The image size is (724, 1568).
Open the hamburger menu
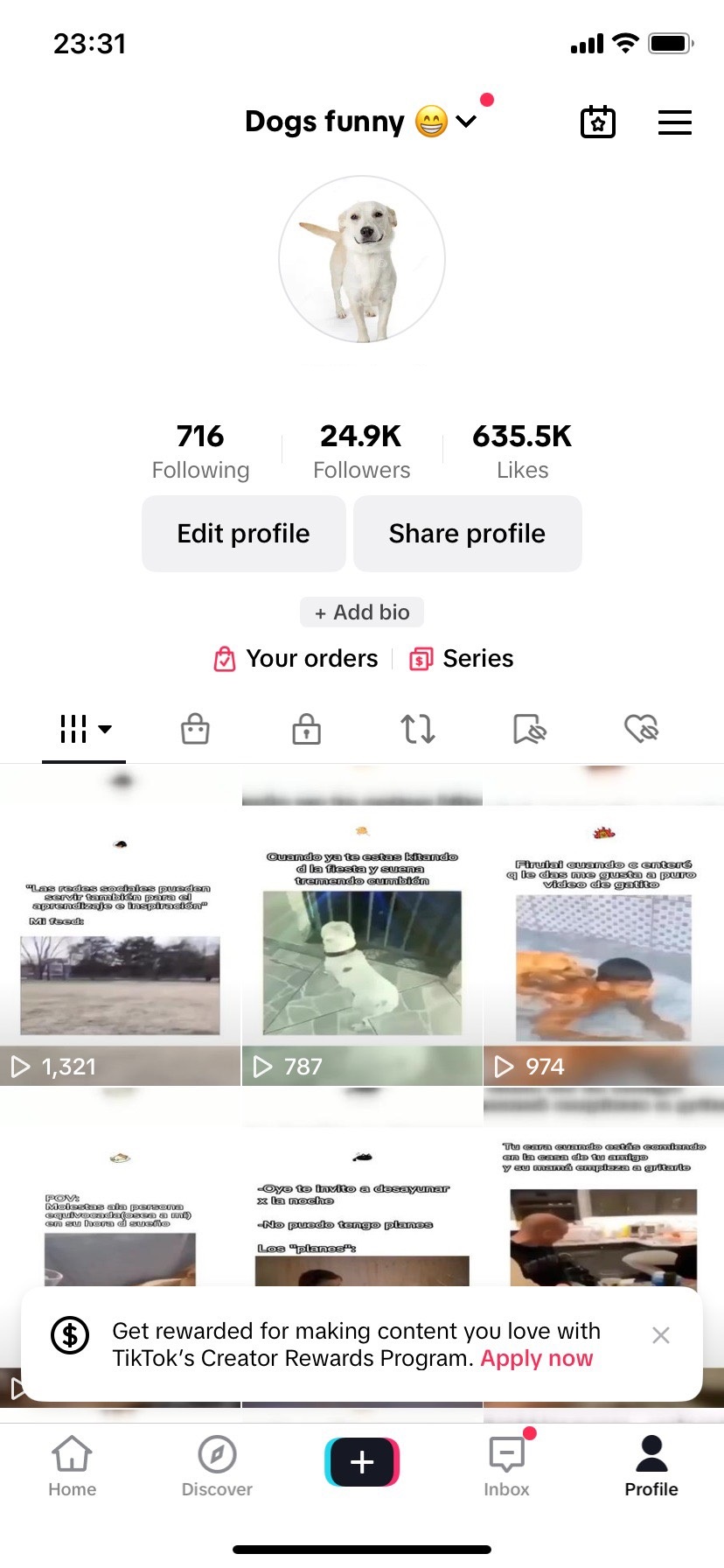674,122
